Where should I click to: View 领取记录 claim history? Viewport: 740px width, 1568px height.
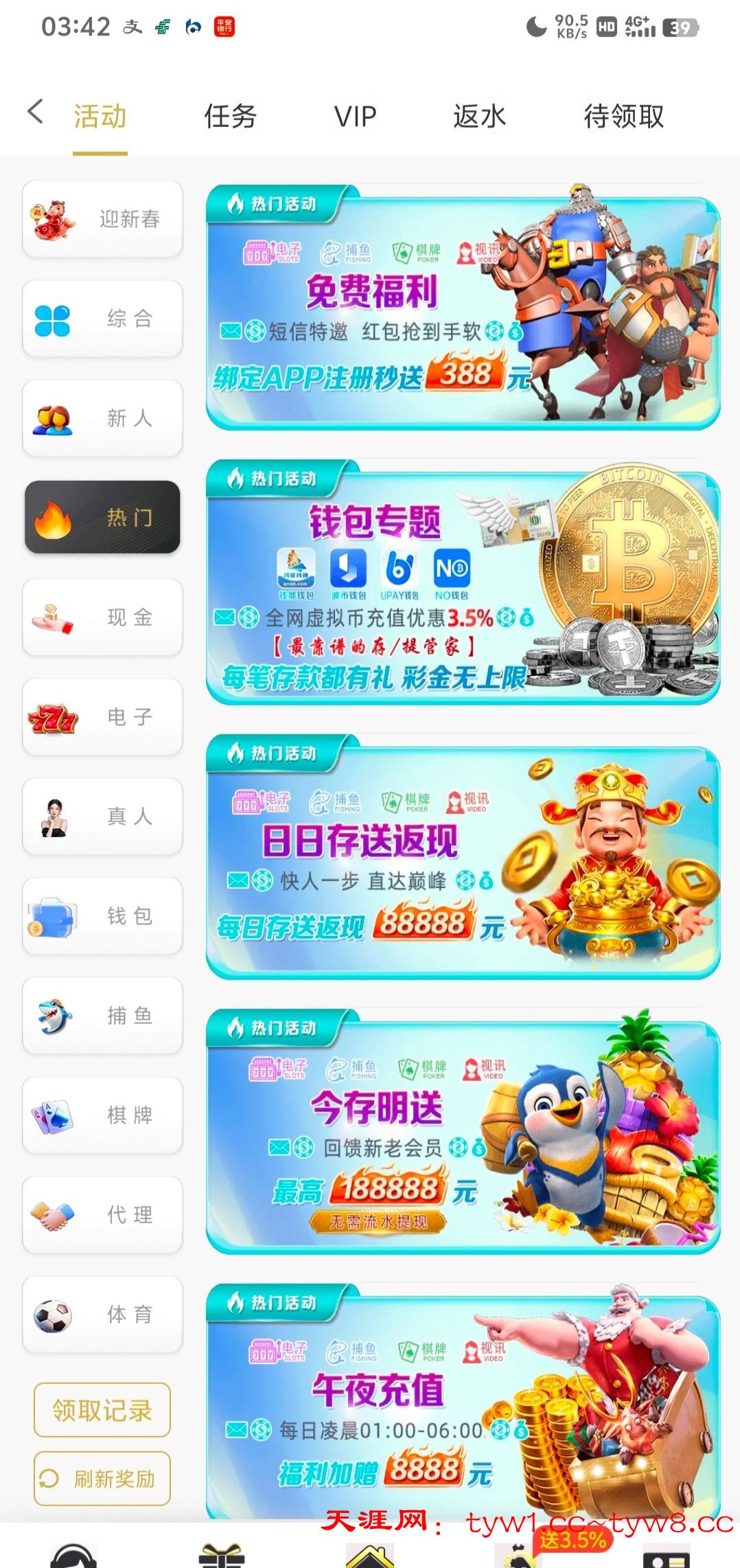pyautogui.click(x=102, y=1410)
